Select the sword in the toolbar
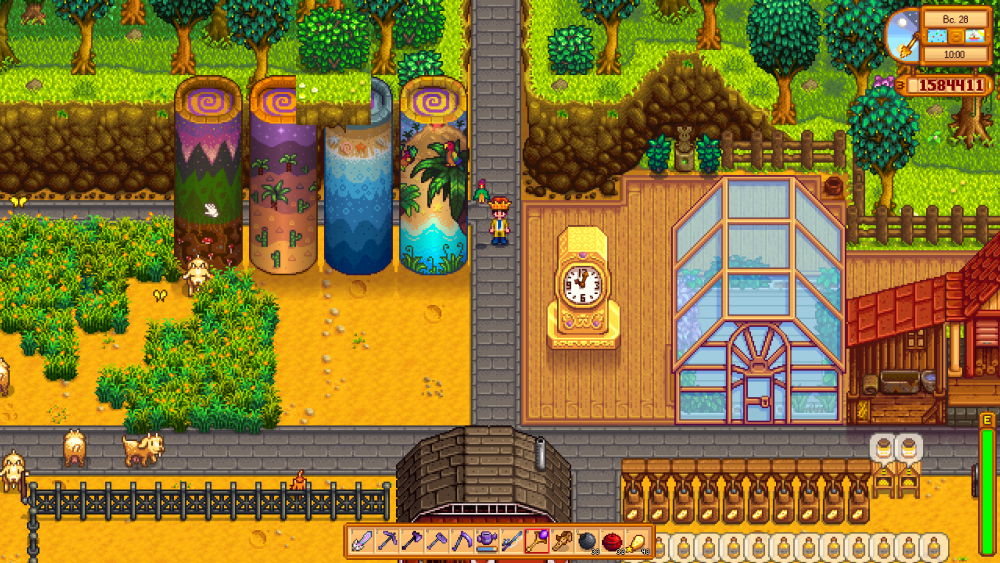 361,541
